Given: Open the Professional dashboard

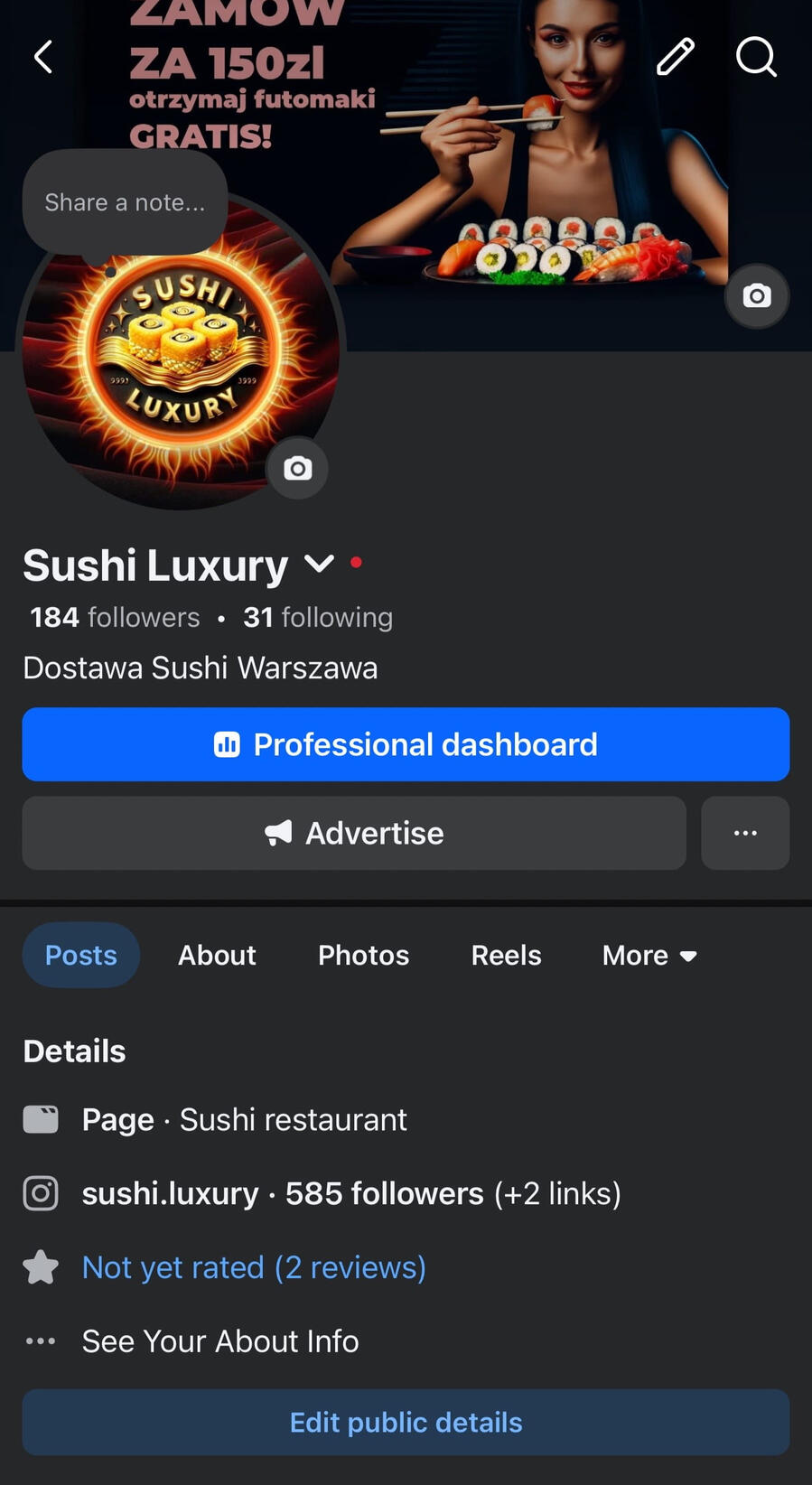Looking at the screenshot, I should coord(406,744).
